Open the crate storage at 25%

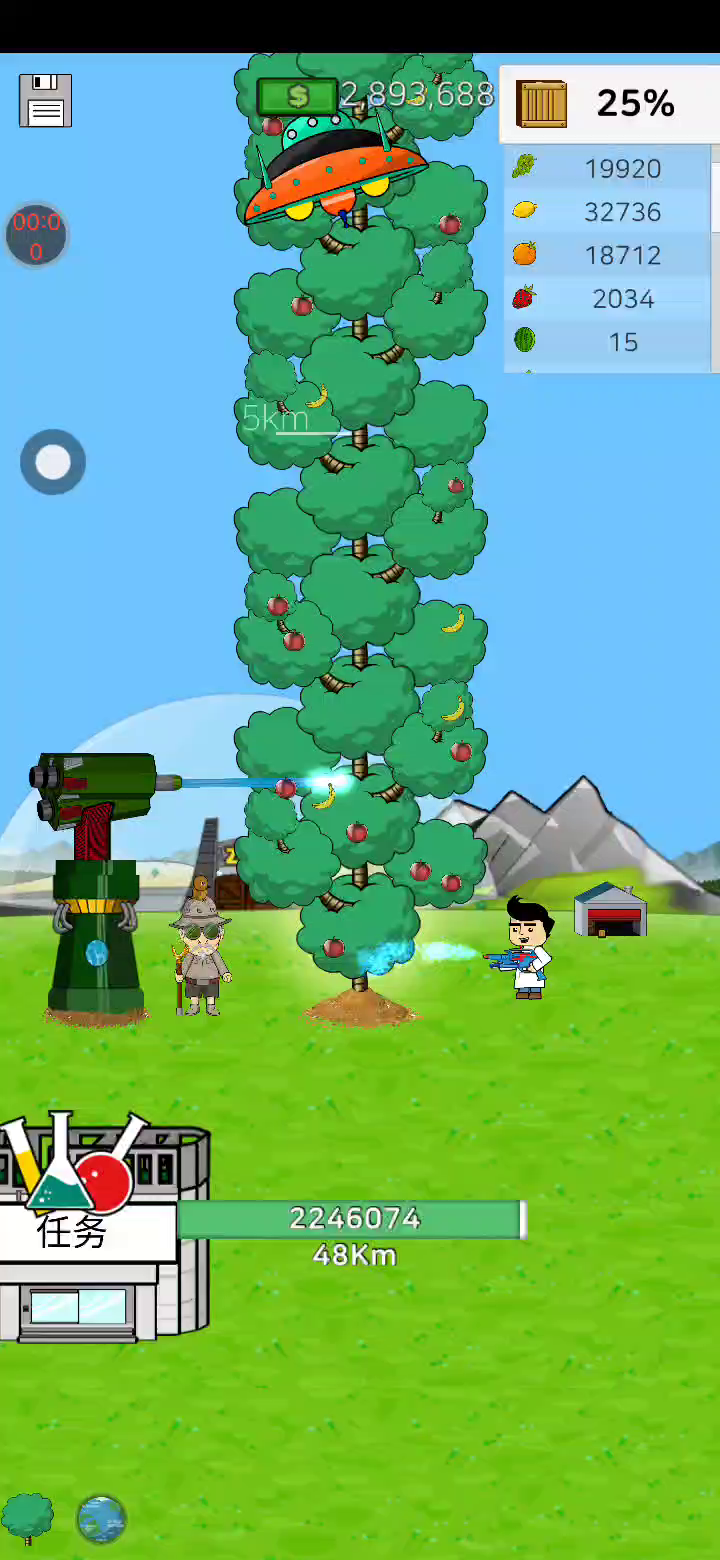(x=606, y=103)
